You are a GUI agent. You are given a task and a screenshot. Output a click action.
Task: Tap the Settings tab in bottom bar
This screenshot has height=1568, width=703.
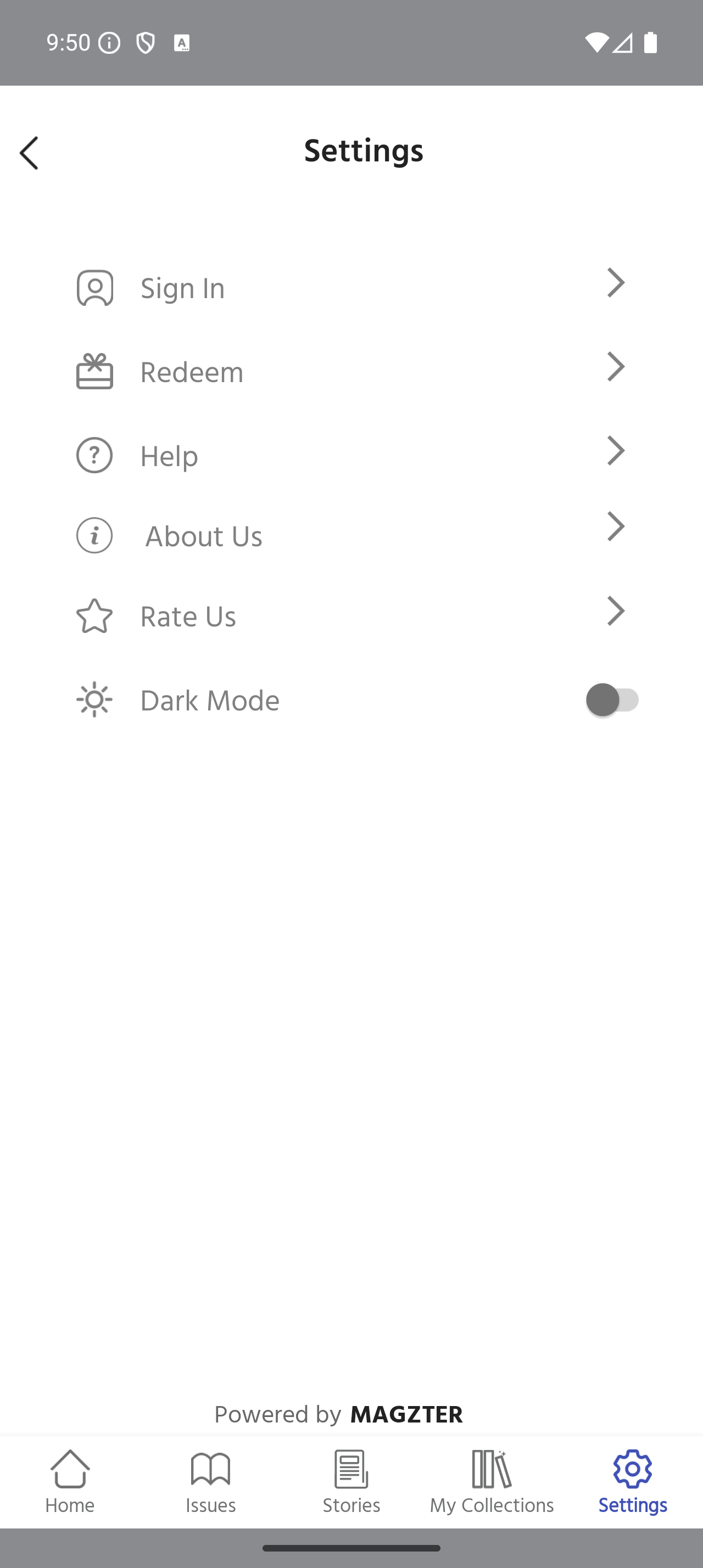coord(632,1482)
